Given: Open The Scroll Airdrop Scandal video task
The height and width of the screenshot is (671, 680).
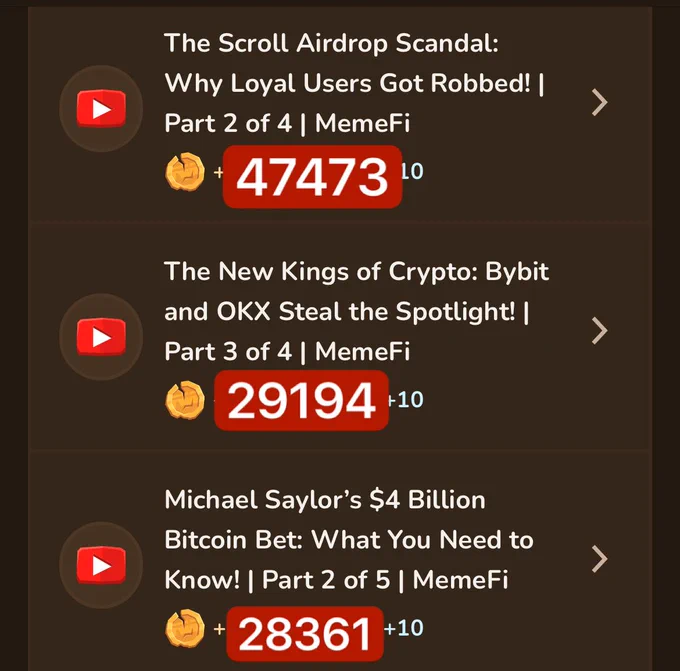Looking at the screenshot, I should pos(340,114).
